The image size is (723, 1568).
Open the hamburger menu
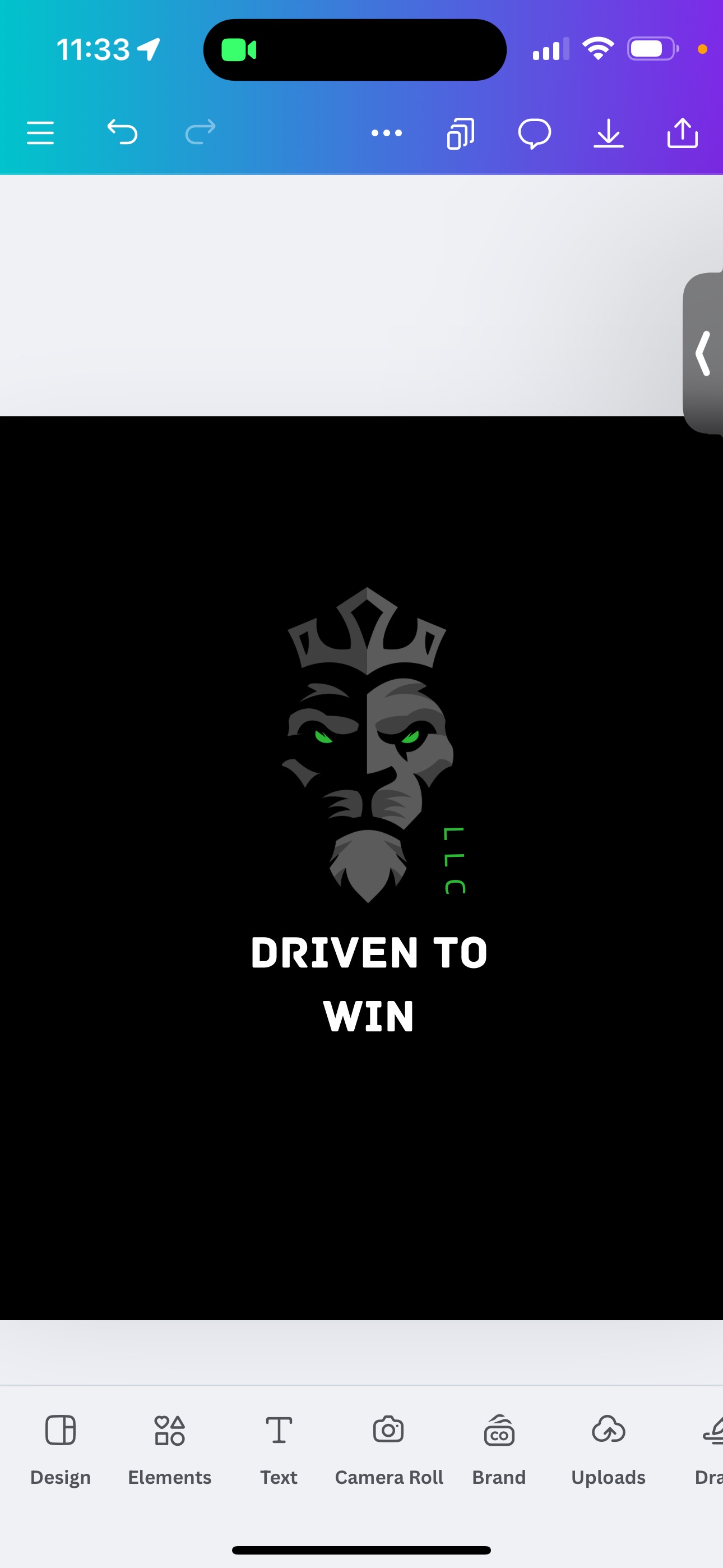tap(40, 133)
